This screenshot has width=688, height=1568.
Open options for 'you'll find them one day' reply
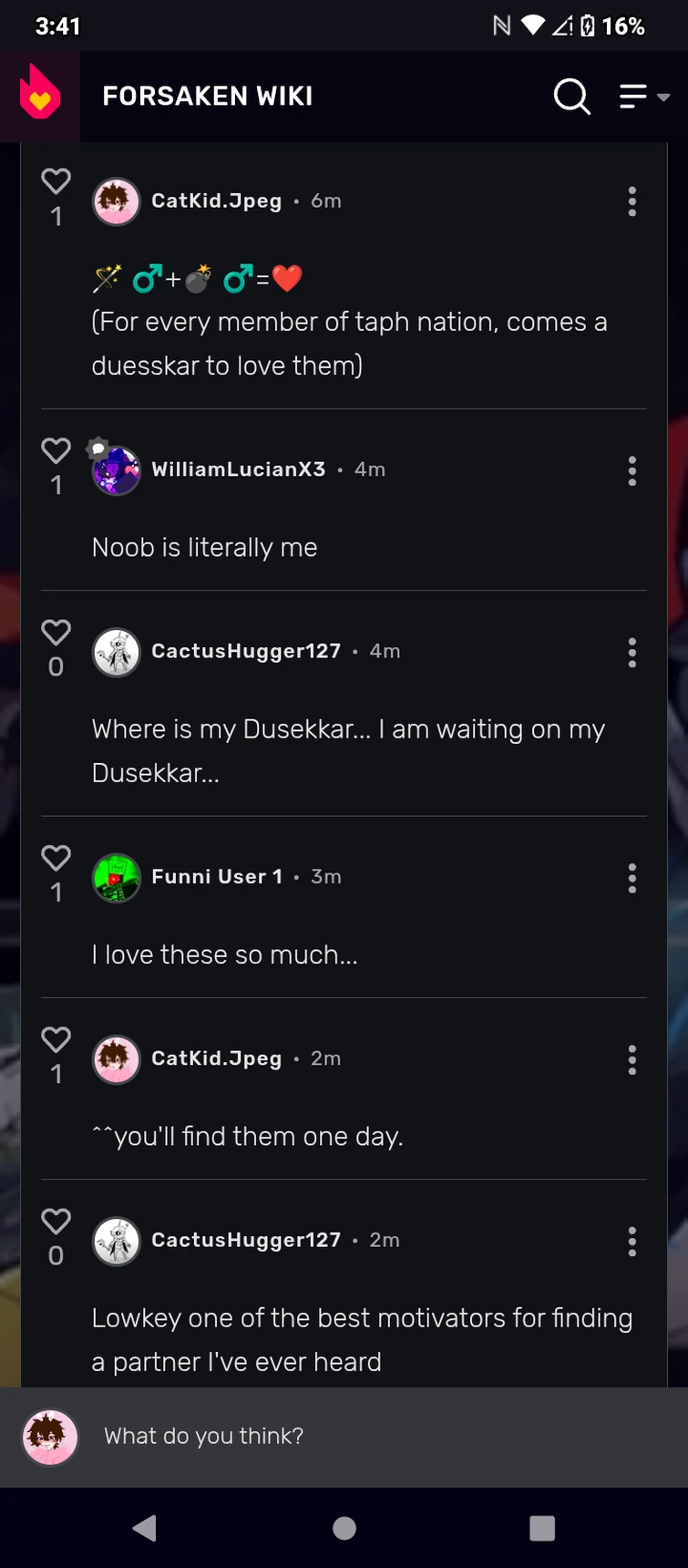632,1059
